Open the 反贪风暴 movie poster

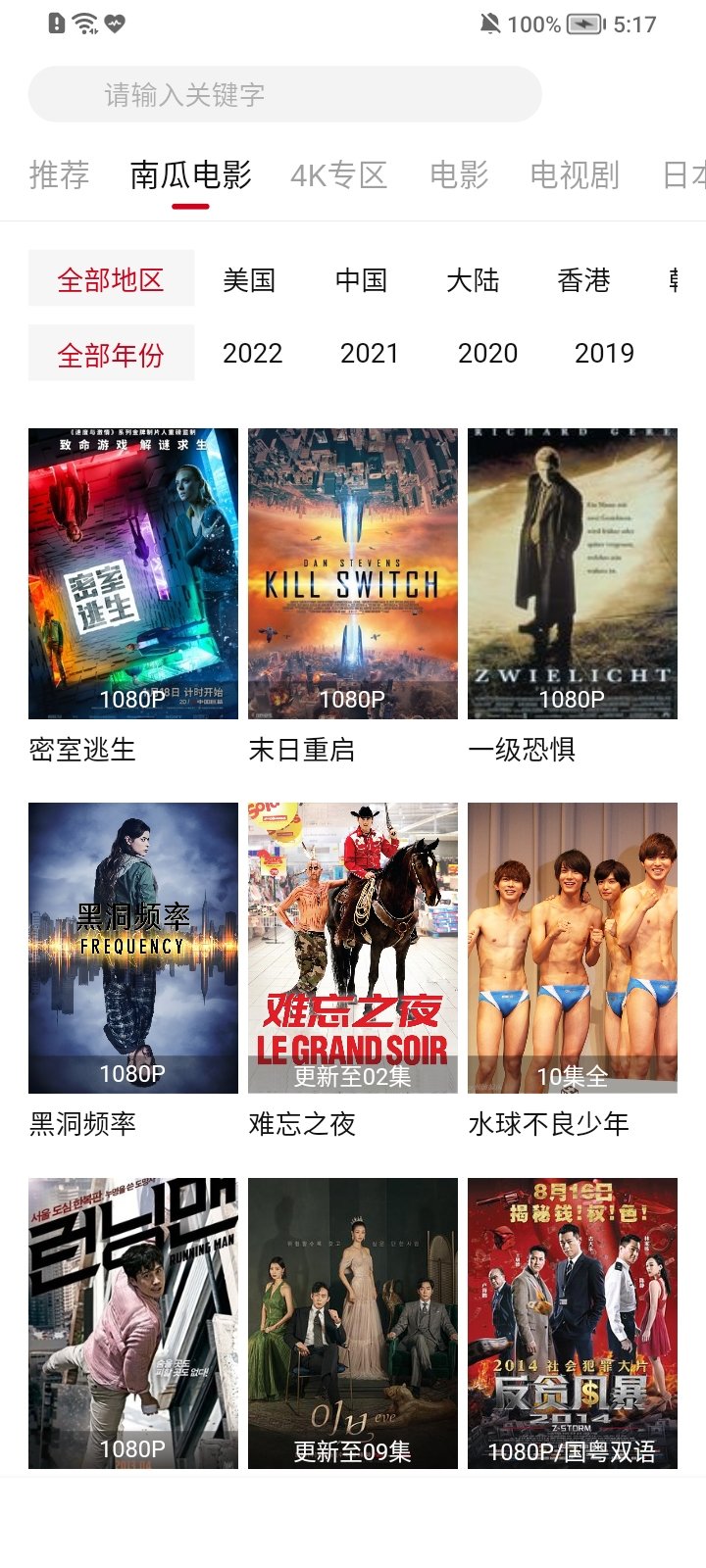(573, 1323)
